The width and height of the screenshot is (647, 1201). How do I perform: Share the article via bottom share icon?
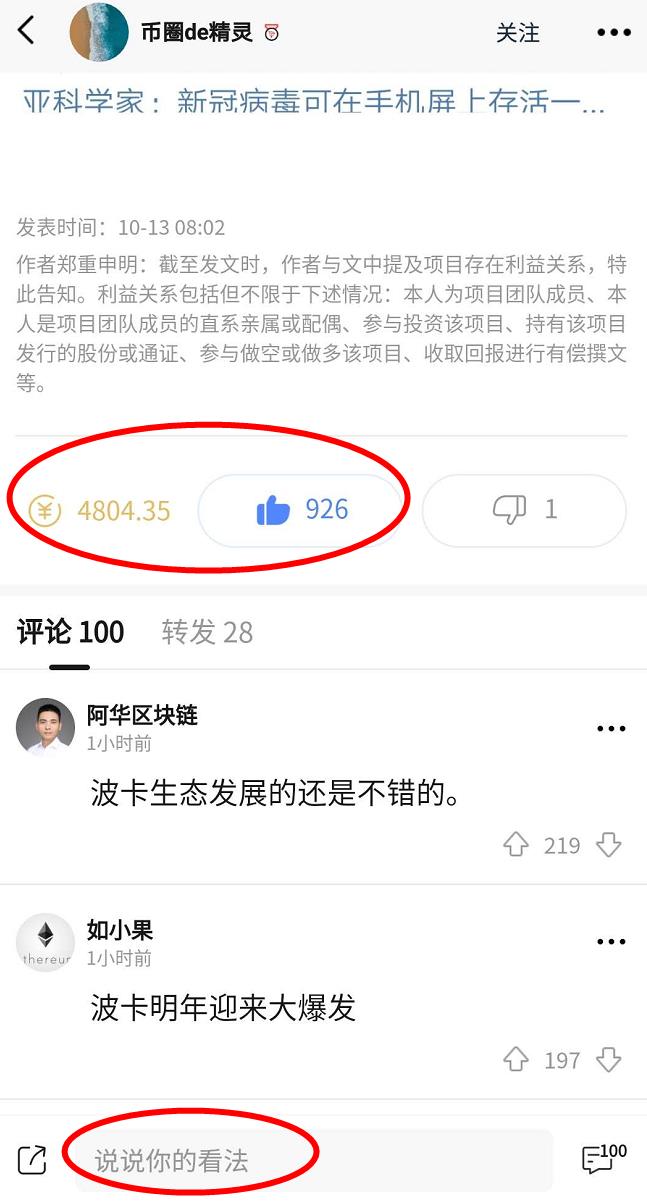pos(33,1160)
